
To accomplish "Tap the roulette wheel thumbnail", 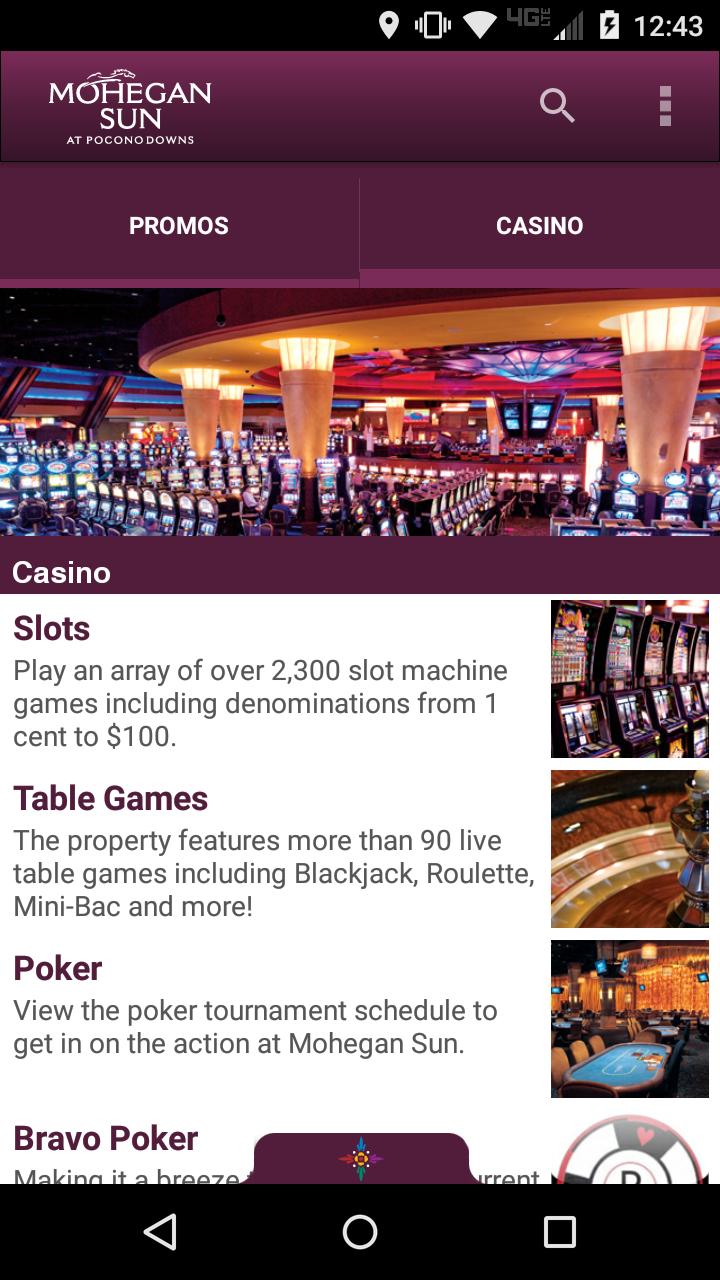I will 630,848.
